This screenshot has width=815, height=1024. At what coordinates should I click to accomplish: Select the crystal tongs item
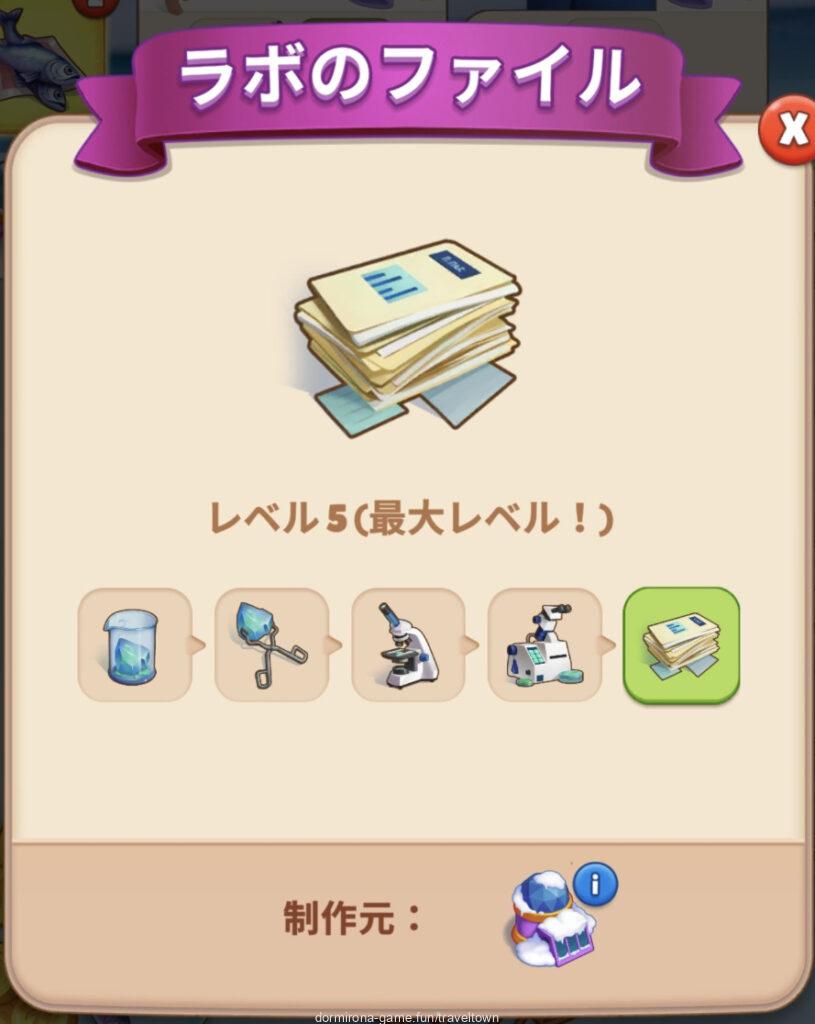(271, 645)
